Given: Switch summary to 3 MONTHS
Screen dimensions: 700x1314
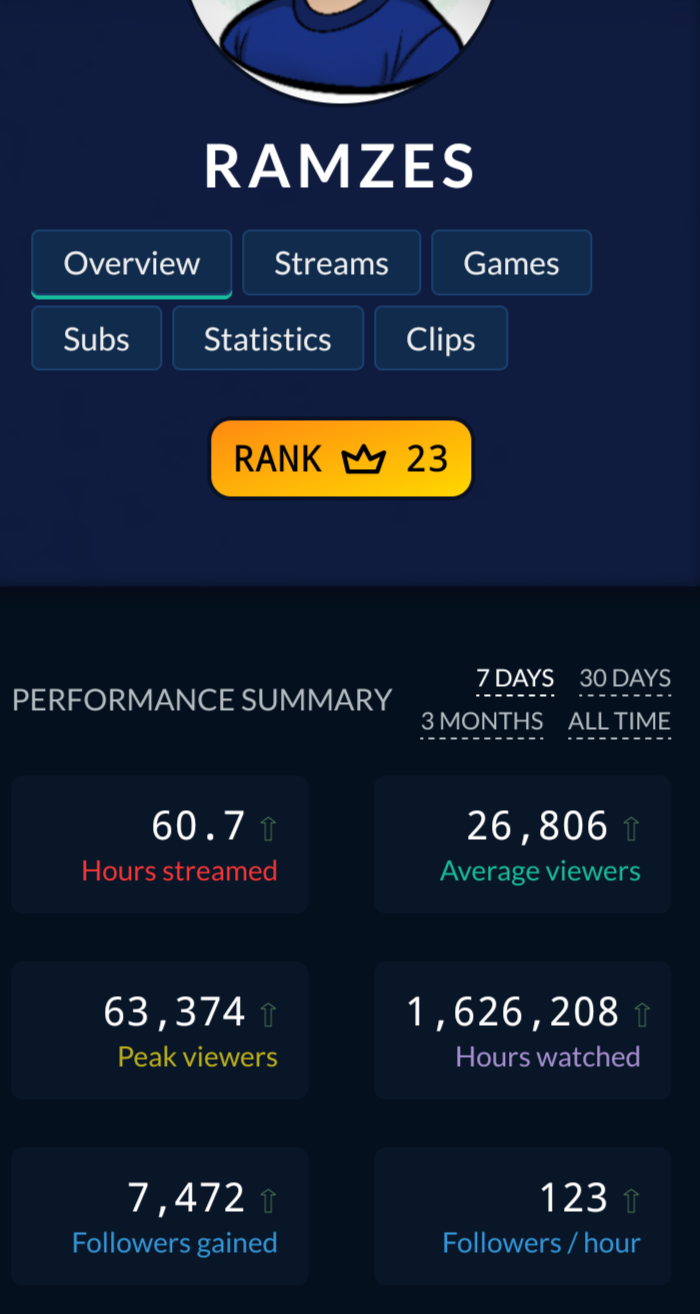Looking at the screenshot, I should pyautogui.click(x=482, y=721).
